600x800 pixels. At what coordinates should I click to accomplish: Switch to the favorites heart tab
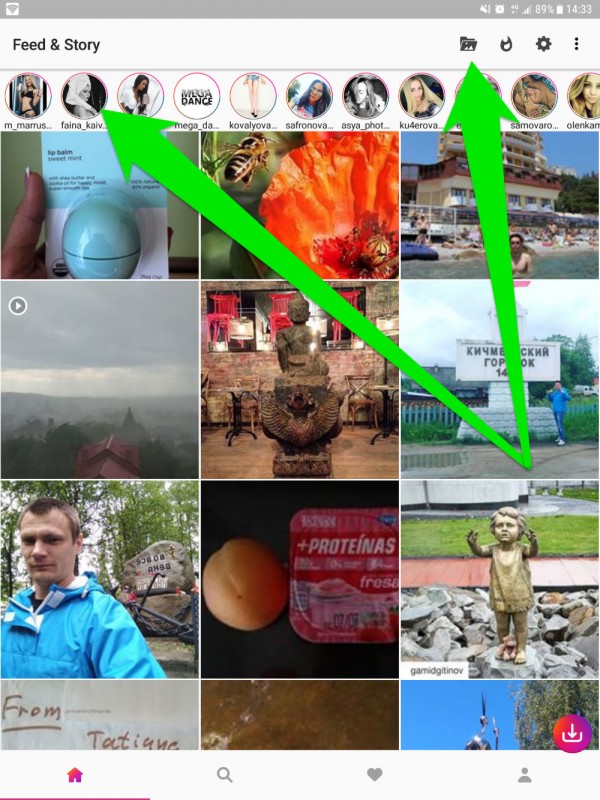pyautogui.click(x=375, y=774)
